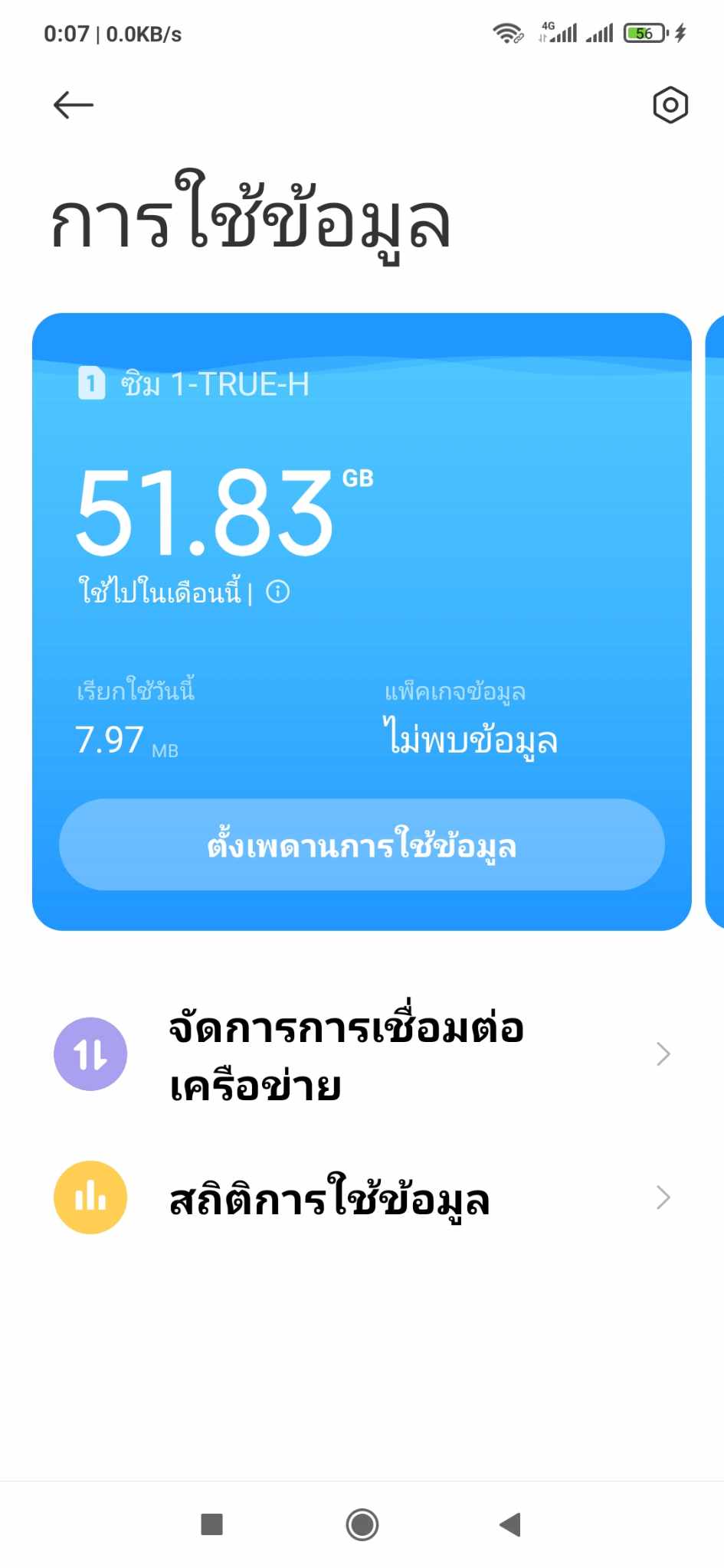Show recent apps with the square button
The width and height of the screenshot is (724, 1568).
(211, 1524)
